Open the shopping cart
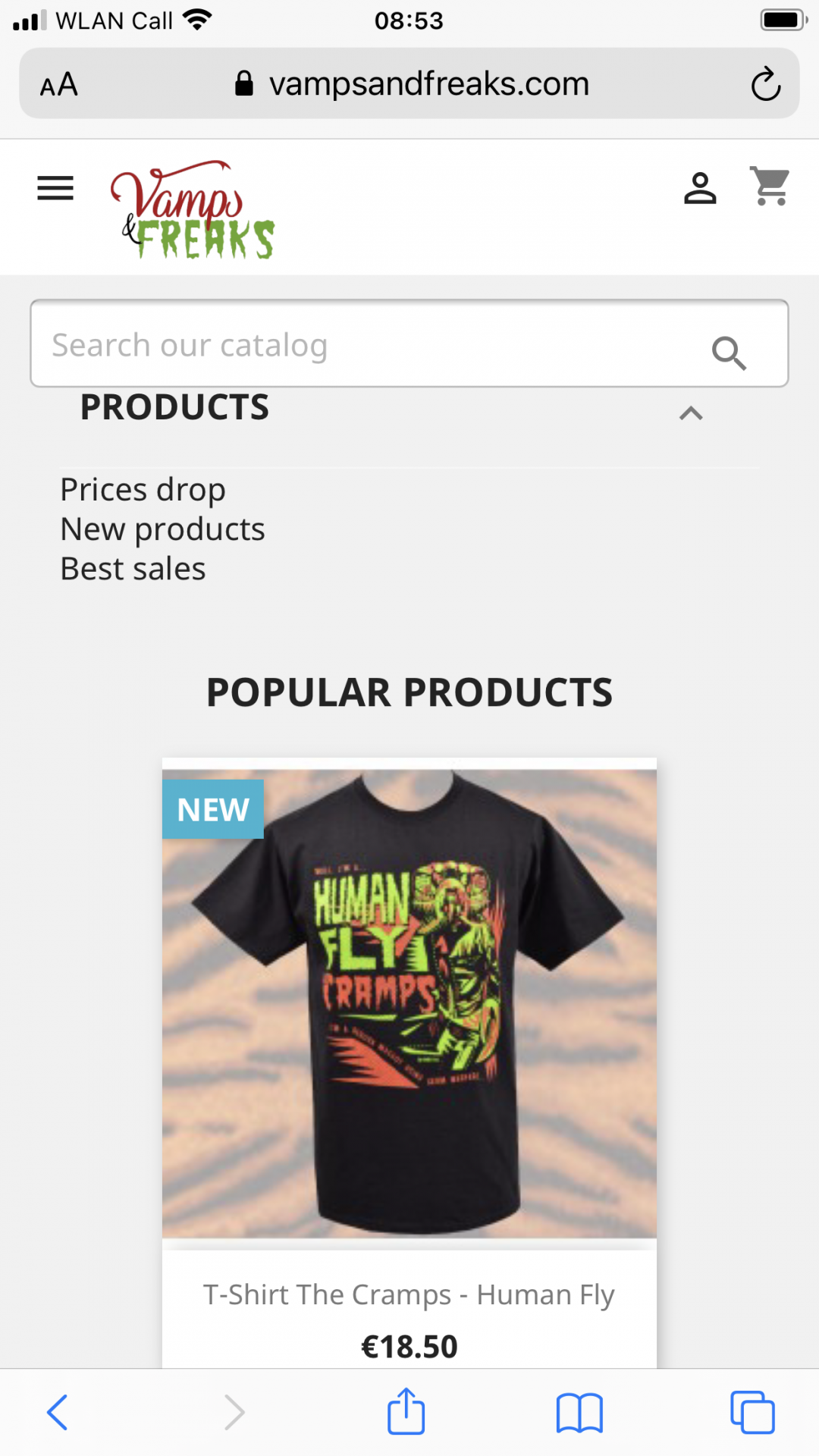Viewport: 819px width, 1456px height. 770,187
